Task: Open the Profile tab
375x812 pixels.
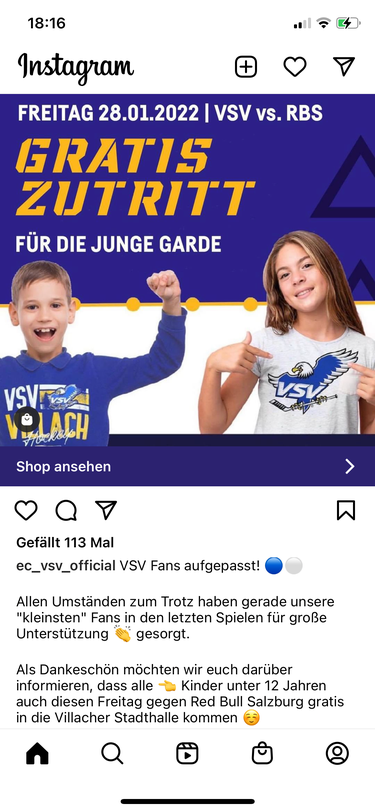Action: pos(337,753)
